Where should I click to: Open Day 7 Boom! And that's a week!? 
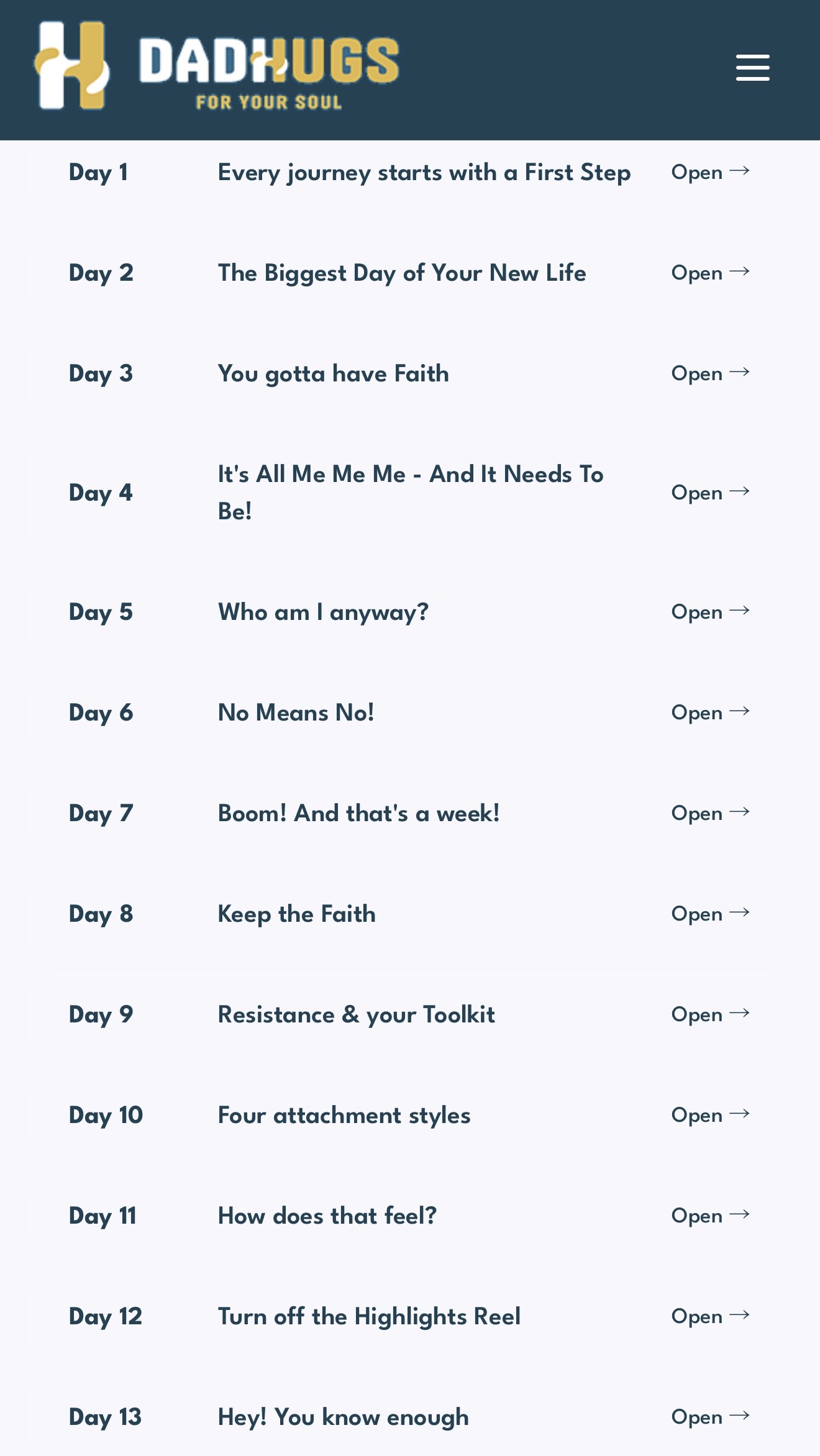710,813
